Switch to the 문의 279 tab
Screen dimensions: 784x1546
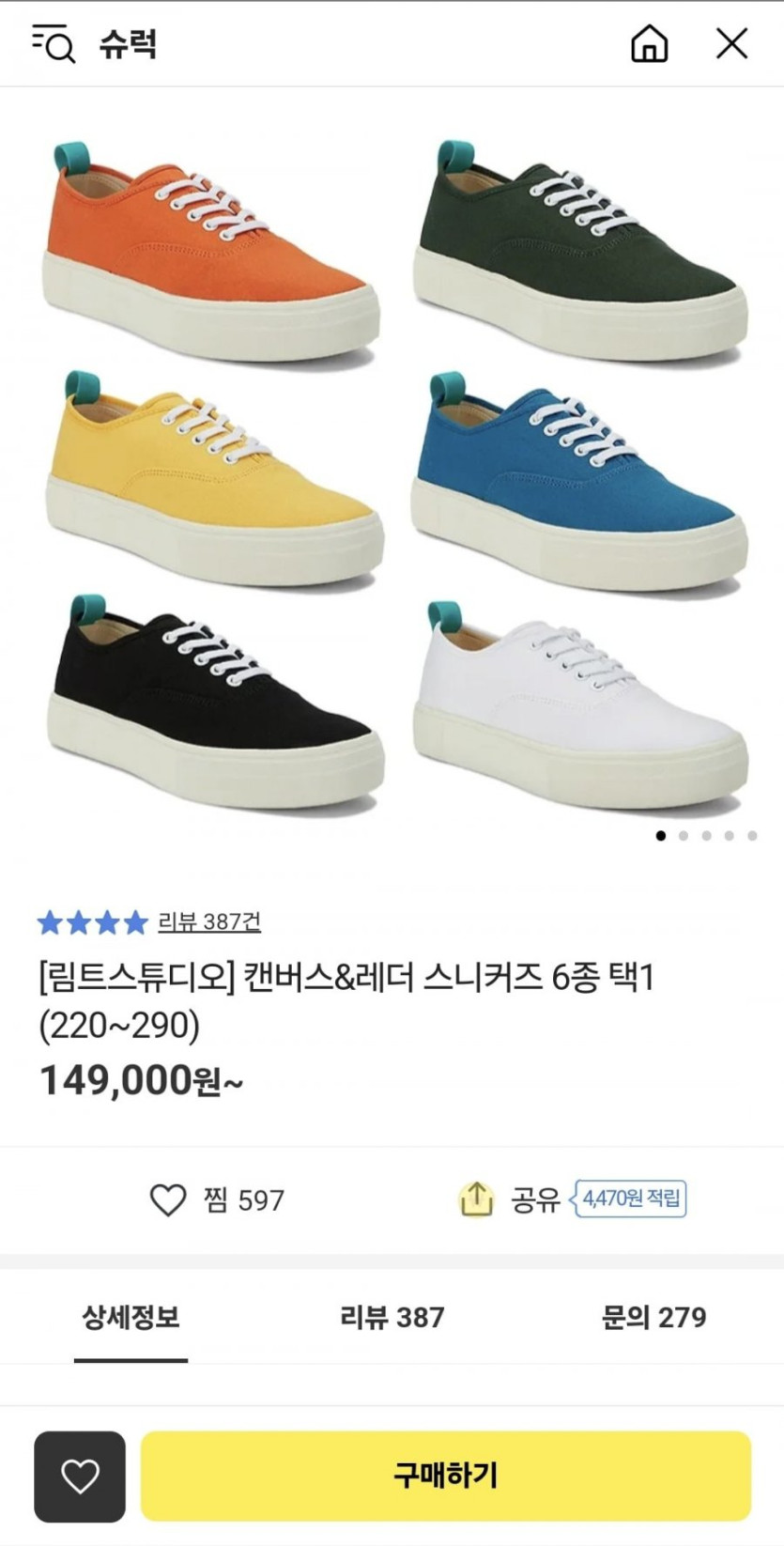coord(653,1317)
